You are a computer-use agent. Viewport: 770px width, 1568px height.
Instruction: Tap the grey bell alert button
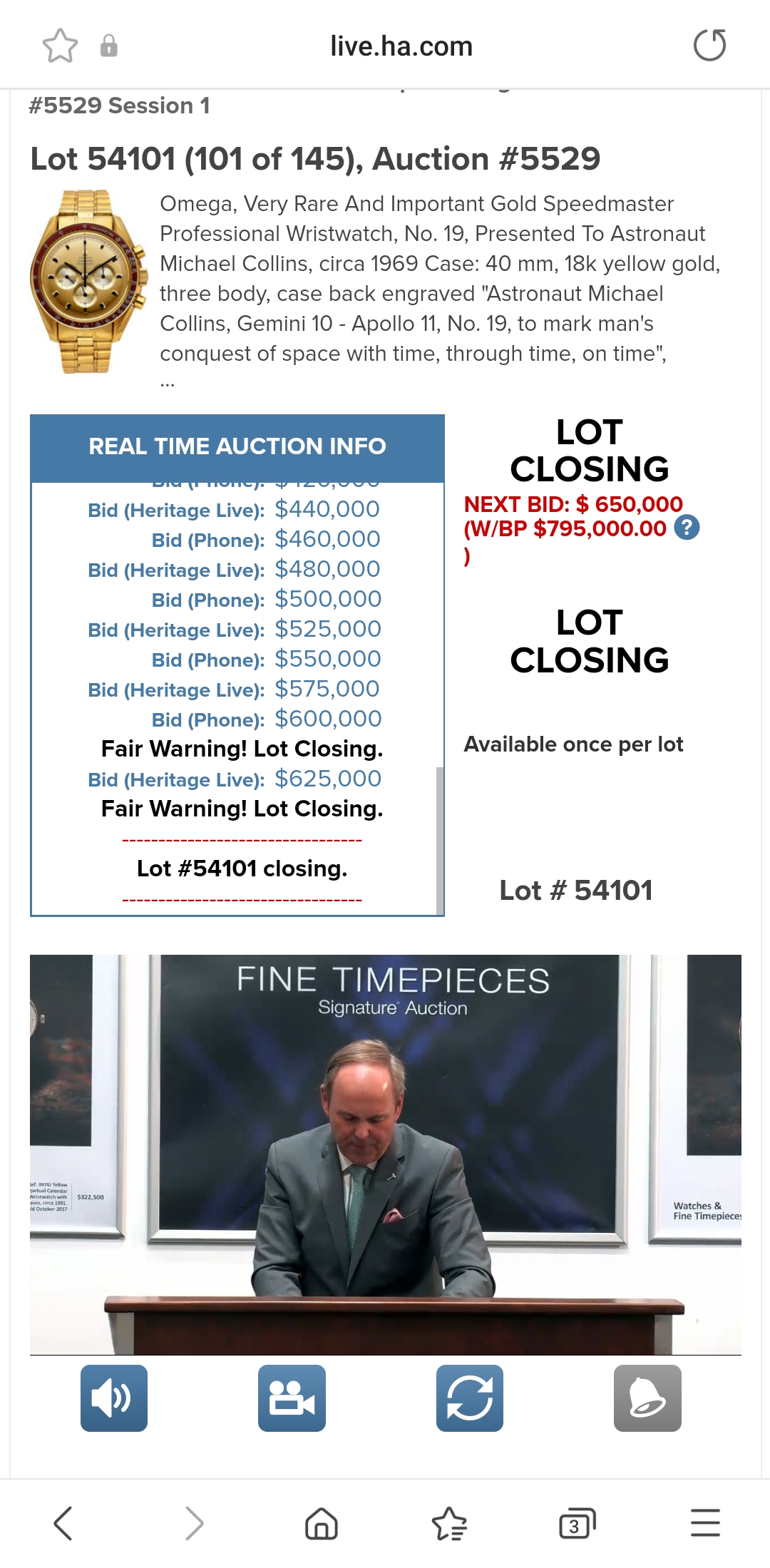[x=647, y=1398]
